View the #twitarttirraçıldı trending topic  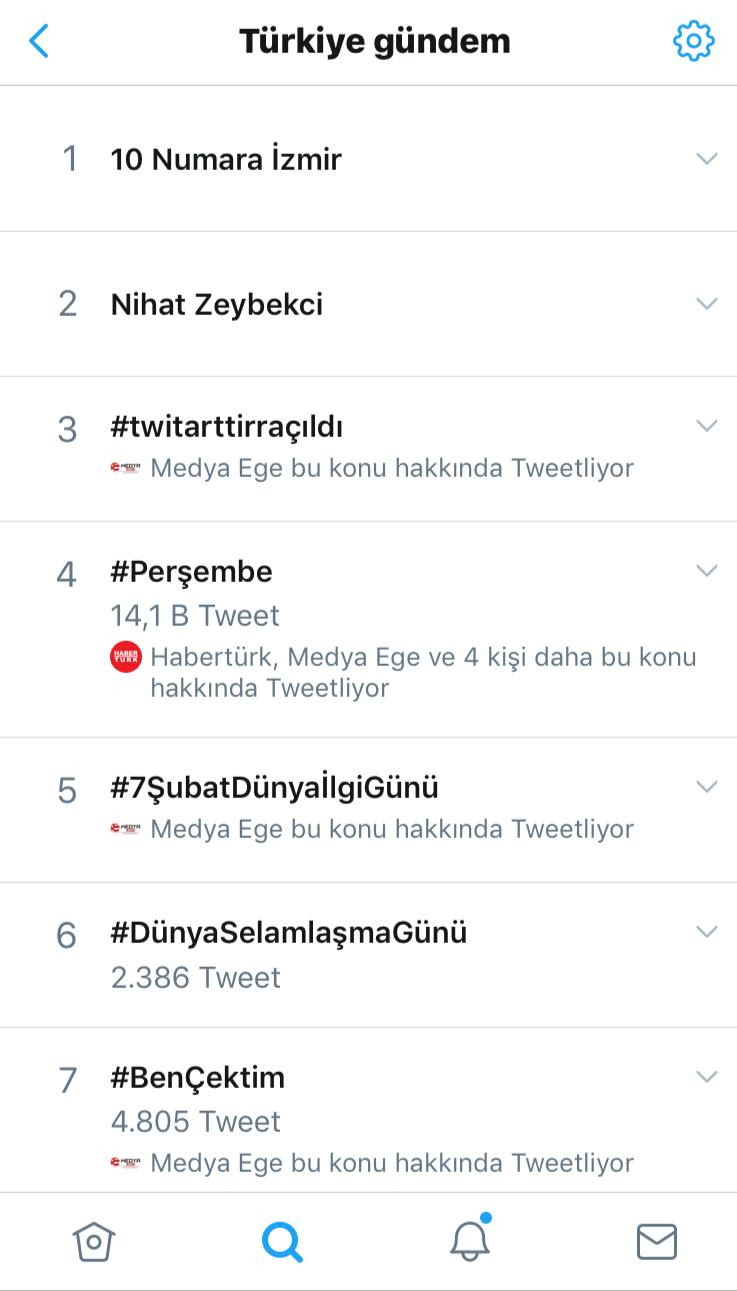pos(227,427)
